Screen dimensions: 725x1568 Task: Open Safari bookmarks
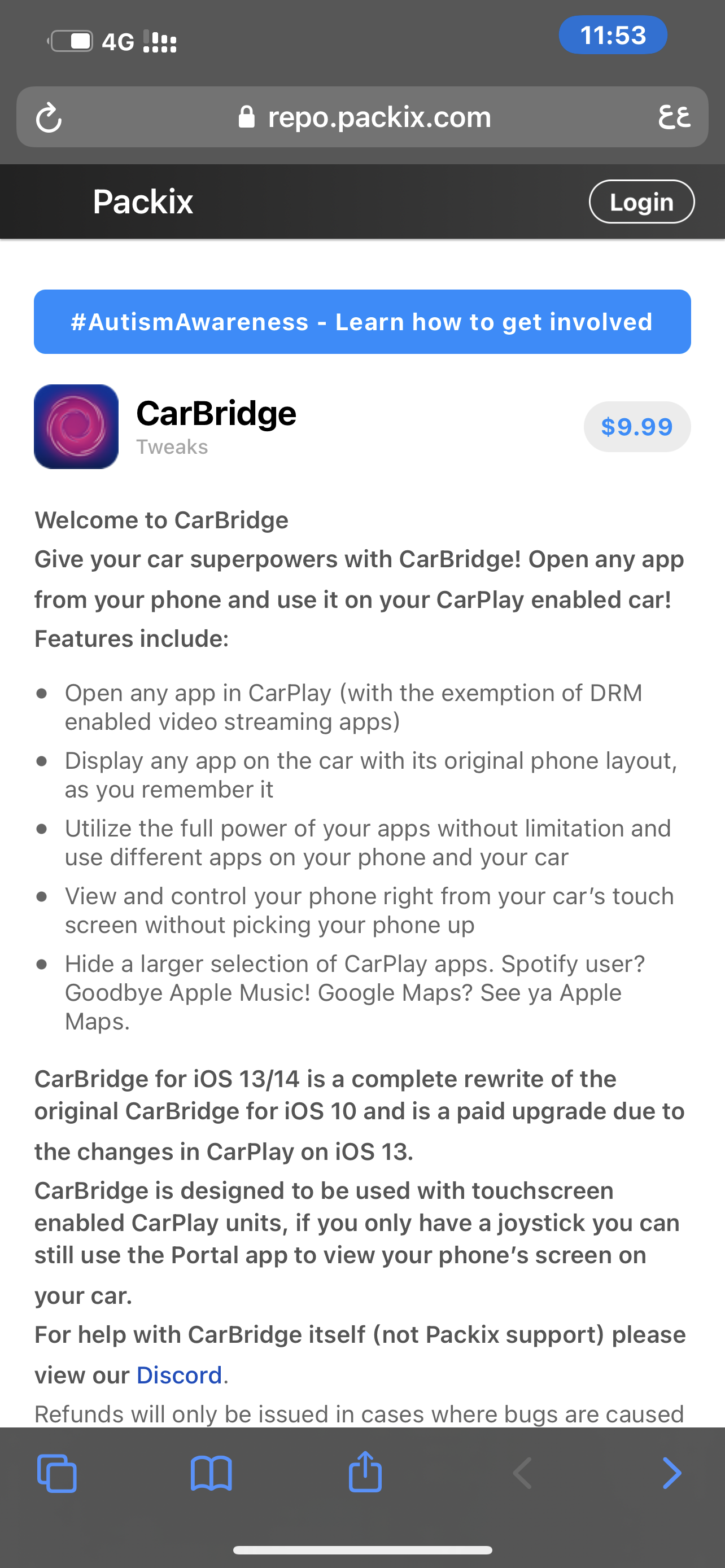211,1473
